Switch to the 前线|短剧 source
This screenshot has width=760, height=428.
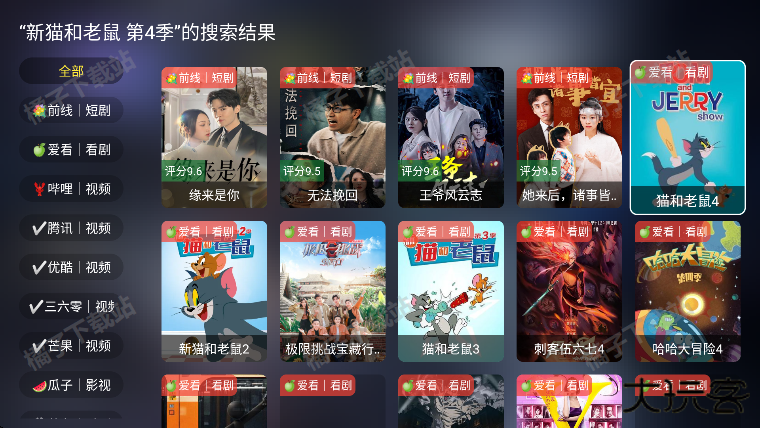[71, 110]
